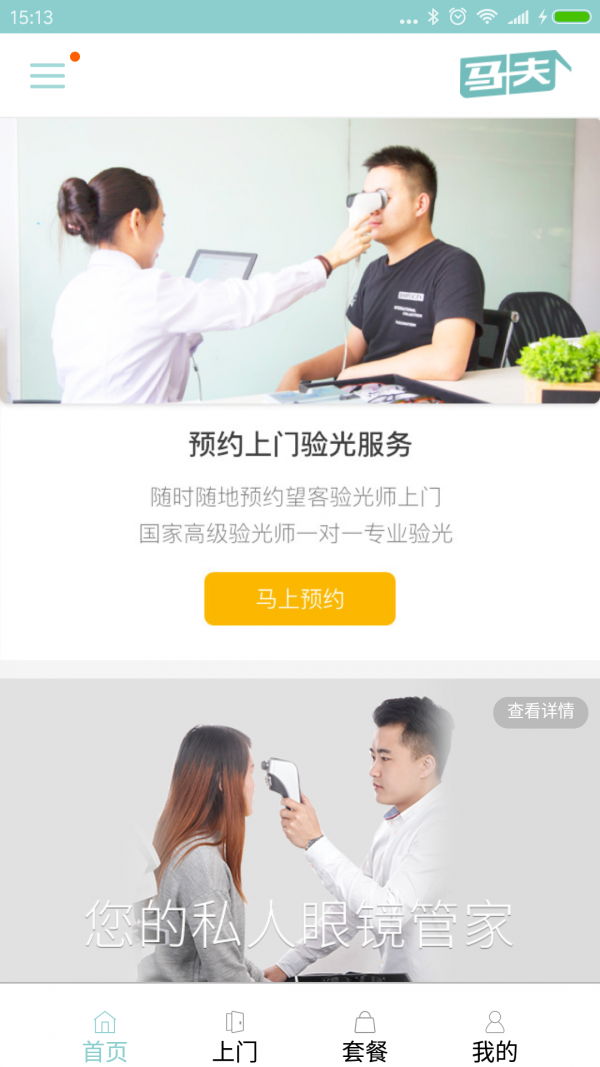Image resolution: width=600 pixels, height=1067 pixels.
Task: Tap the 马上预约 booking button
Action: (300, 599)
